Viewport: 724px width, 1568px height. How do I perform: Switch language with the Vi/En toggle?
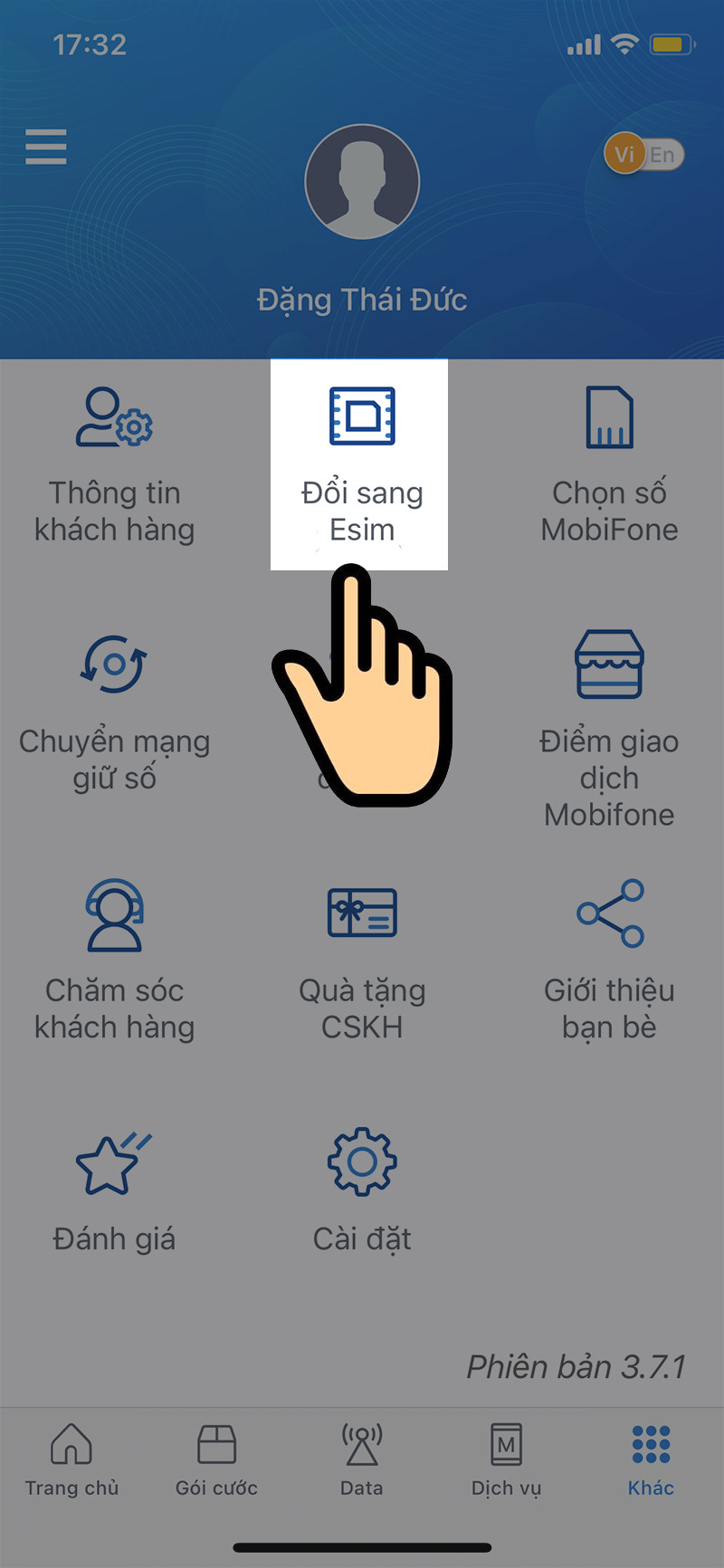[x=644, y=155]
